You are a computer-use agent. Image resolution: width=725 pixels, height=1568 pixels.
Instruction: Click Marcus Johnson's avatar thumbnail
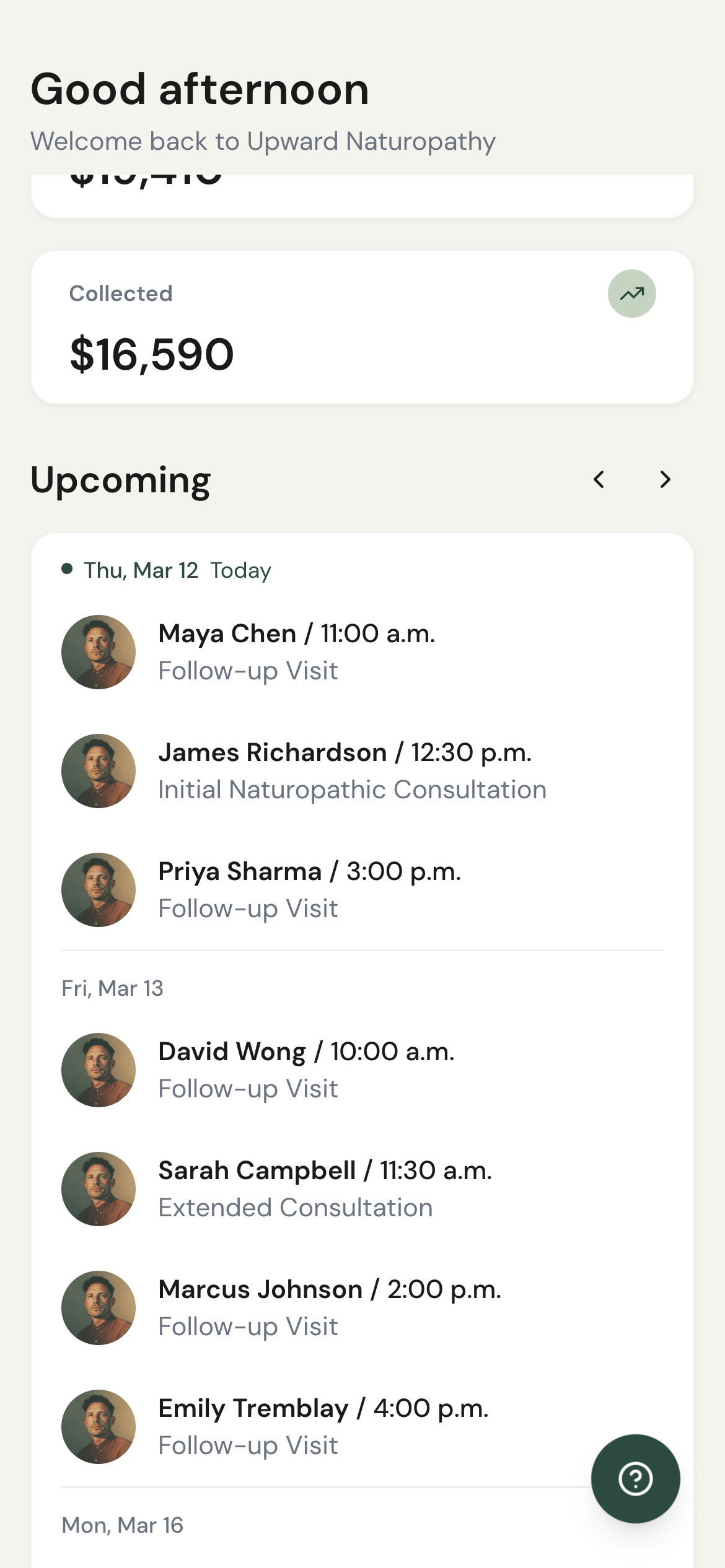[x=99, y=1308]
